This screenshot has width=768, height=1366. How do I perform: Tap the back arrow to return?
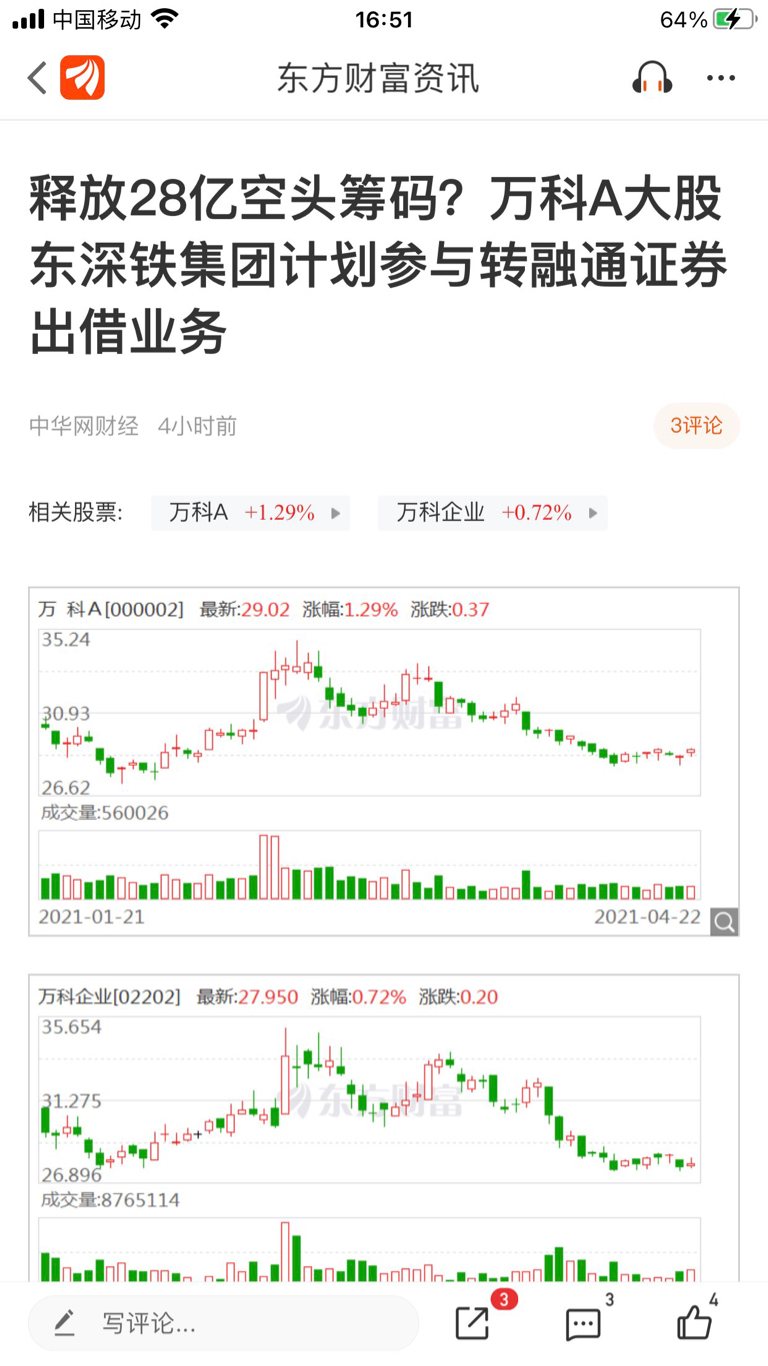(x=37, y=77)
